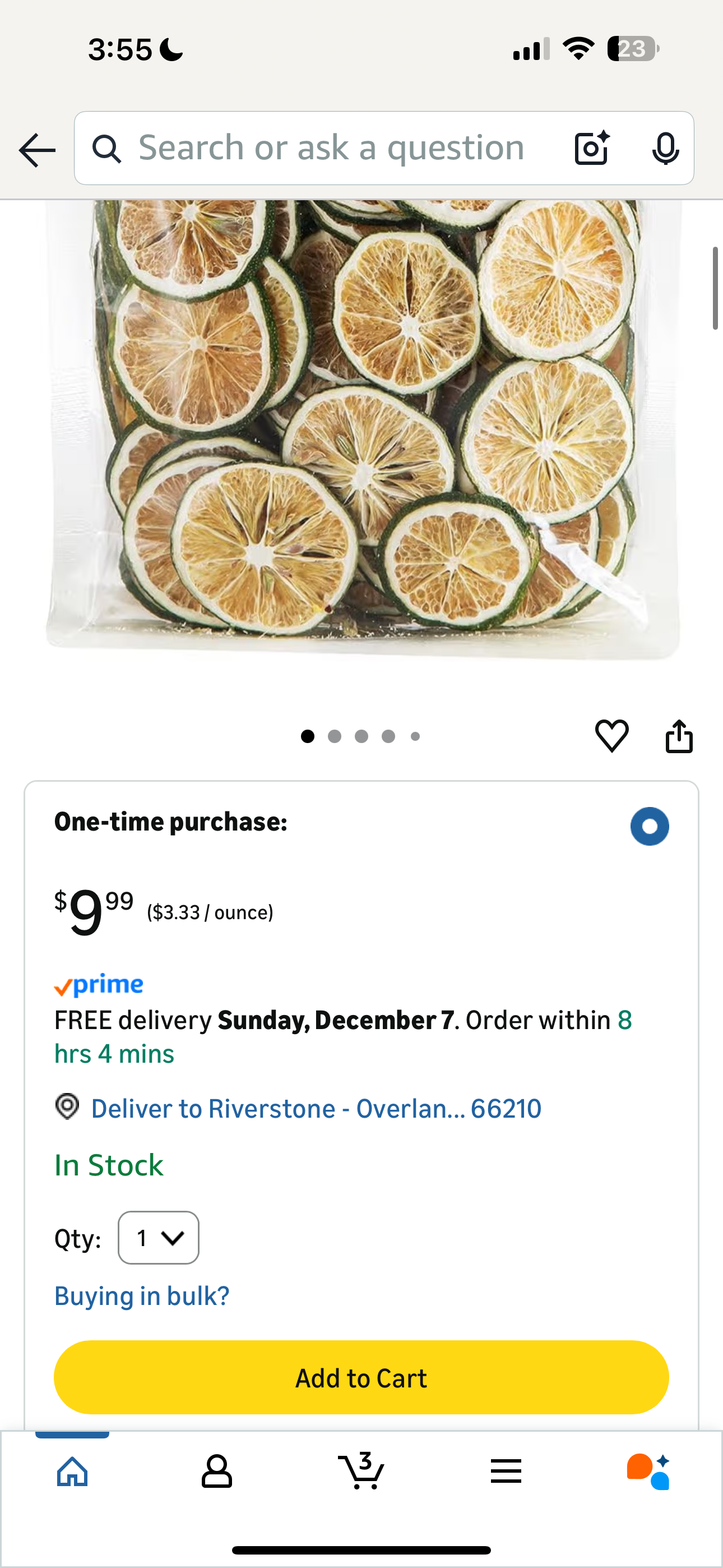
Task: View the shopping cart with 3 items
Action: click(361, 1470)
